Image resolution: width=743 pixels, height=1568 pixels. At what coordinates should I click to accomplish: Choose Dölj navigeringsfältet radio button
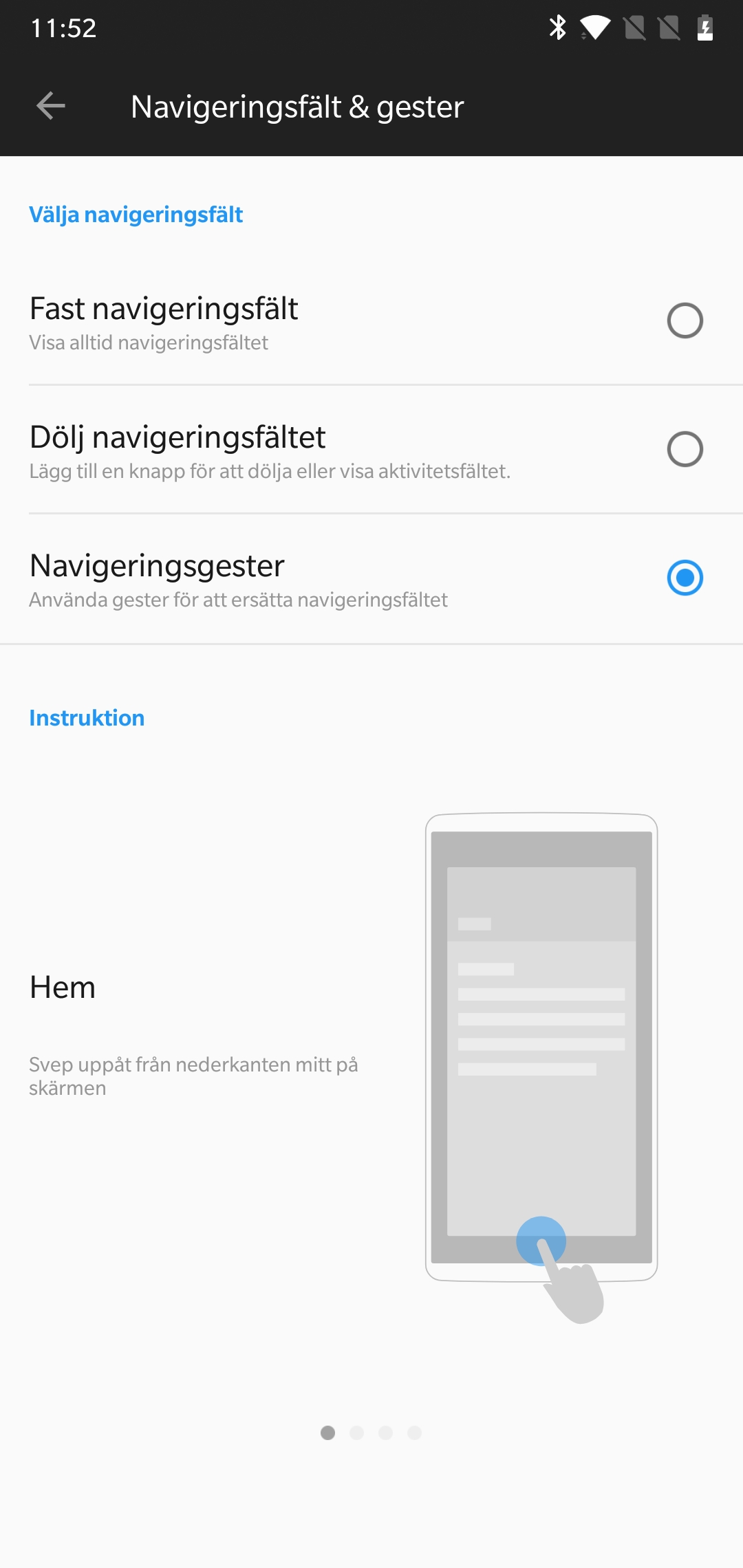tap(685, 449)
